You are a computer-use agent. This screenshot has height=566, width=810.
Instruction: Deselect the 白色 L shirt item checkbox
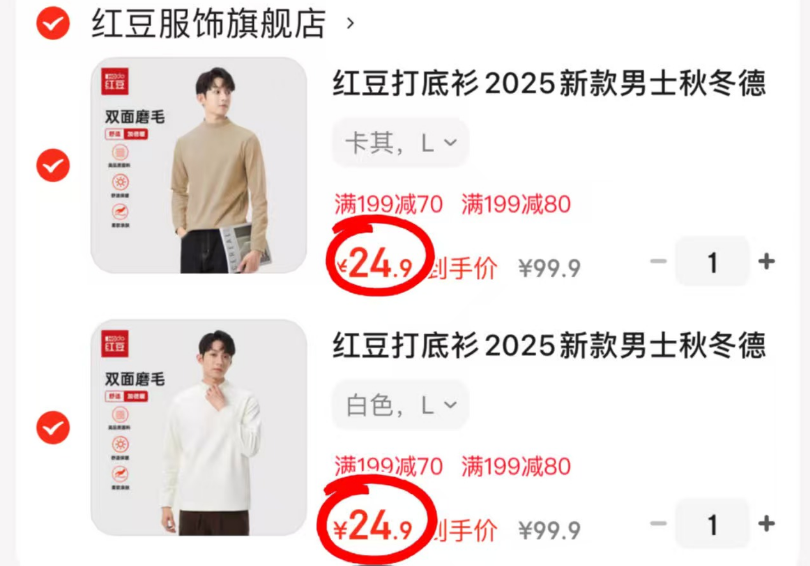point(53,428)
